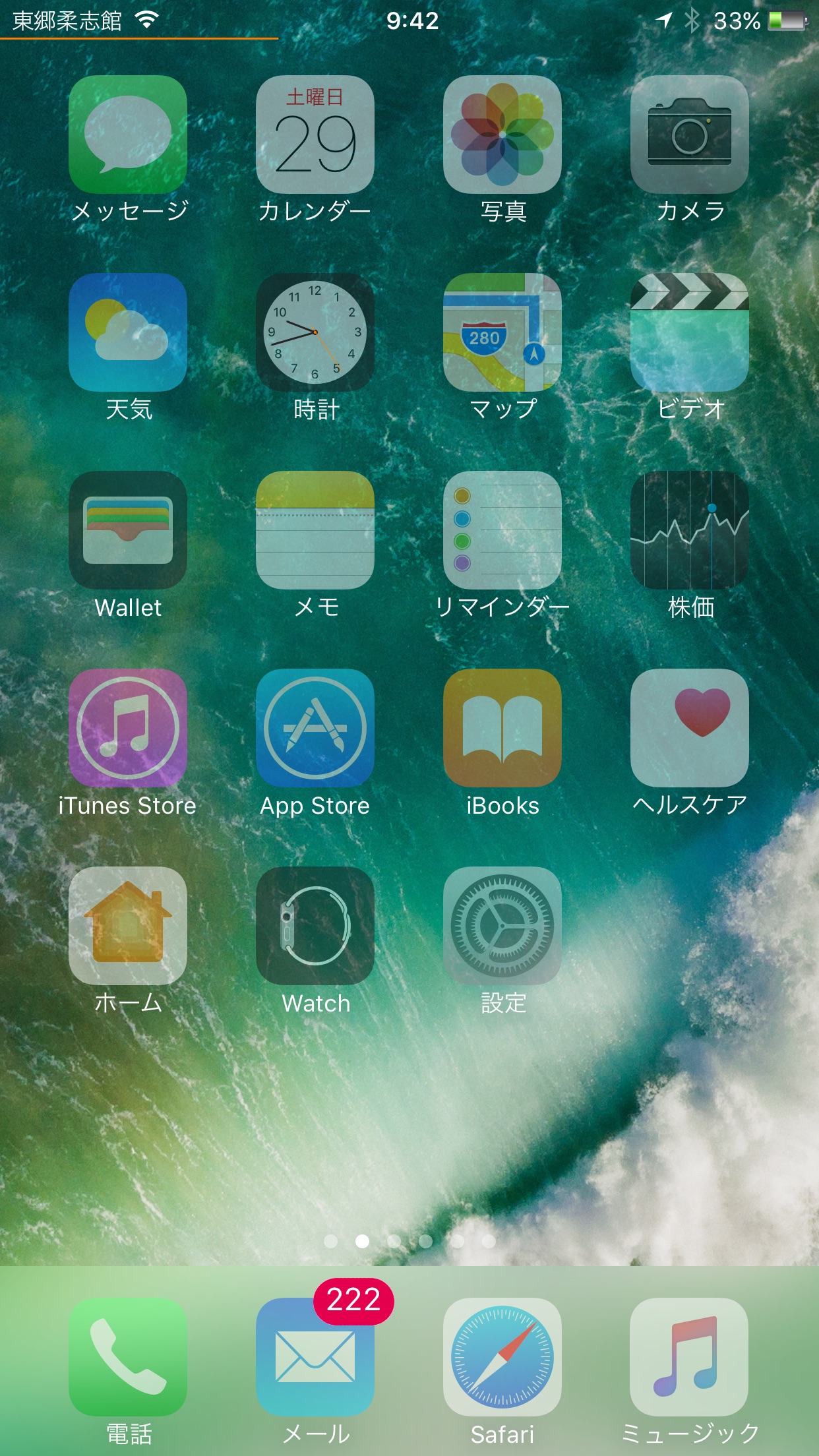Open the 設定 (Settings) app
This screenshot has width=819, height=1456.
[x=502, y=926]
